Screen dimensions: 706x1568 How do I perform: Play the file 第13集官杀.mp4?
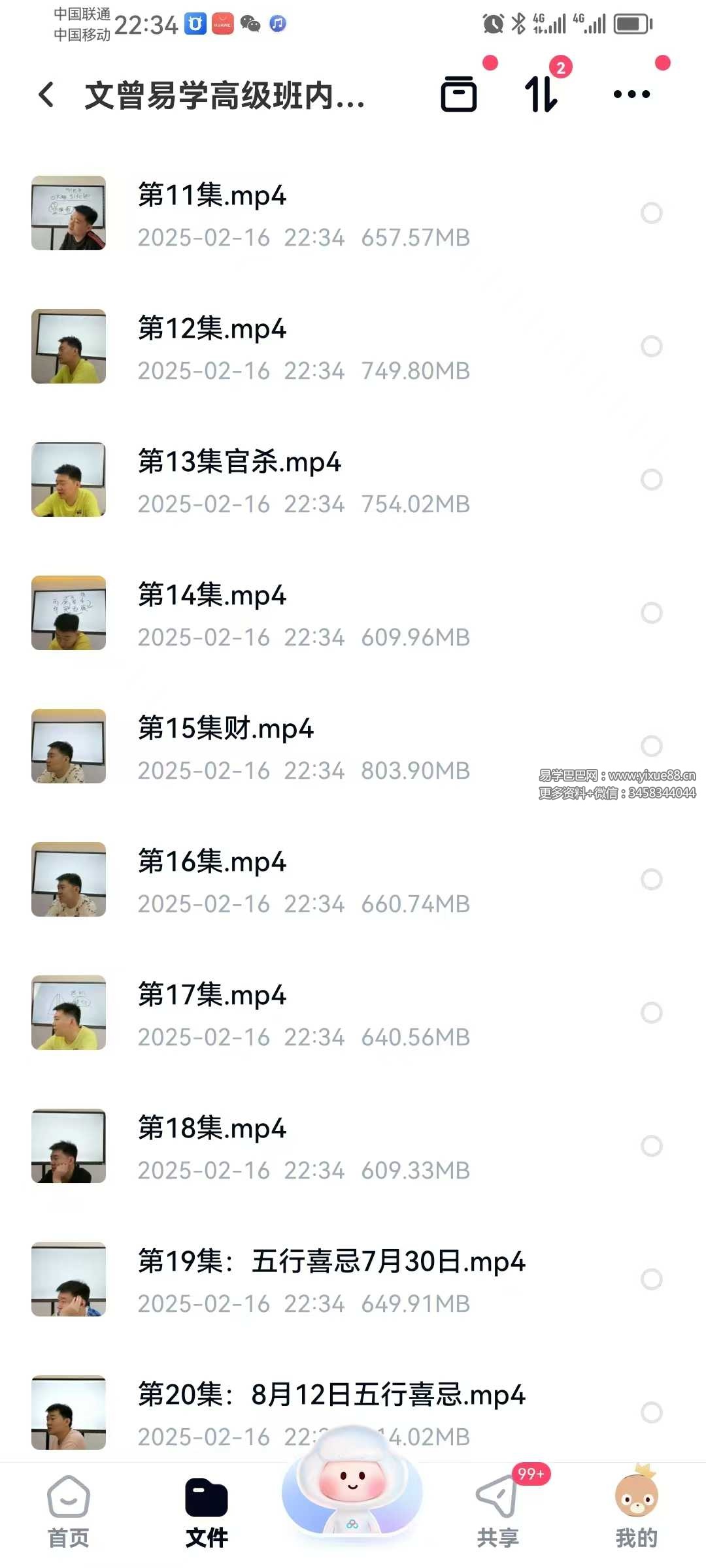(239, 463)
